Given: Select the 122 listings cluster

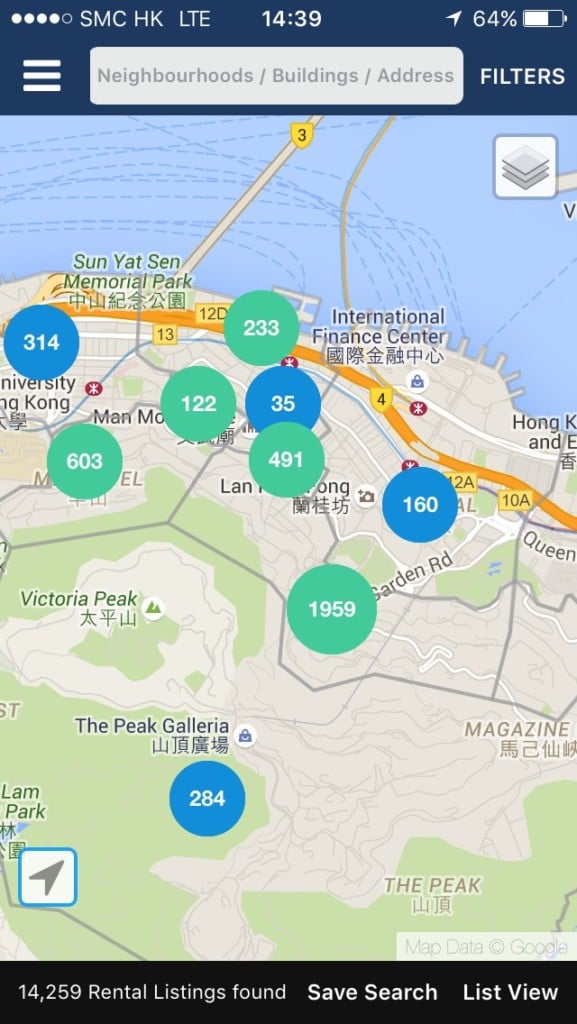Looking at the screenshot, I should [198, 404].
